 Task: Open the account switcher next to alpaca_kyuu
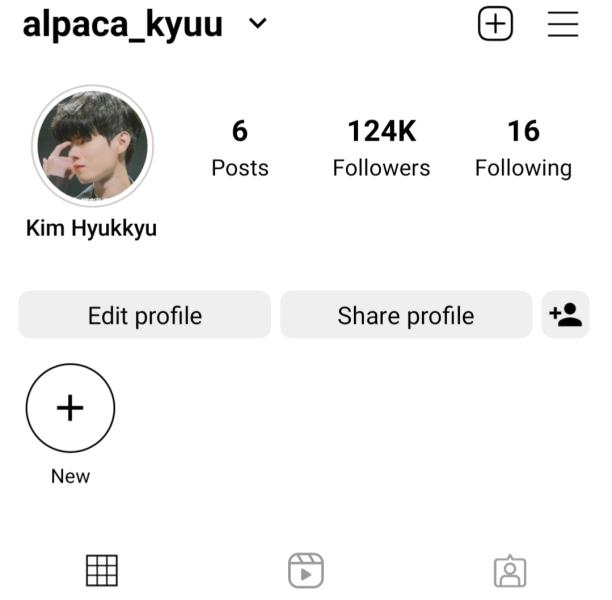(258, 24)
